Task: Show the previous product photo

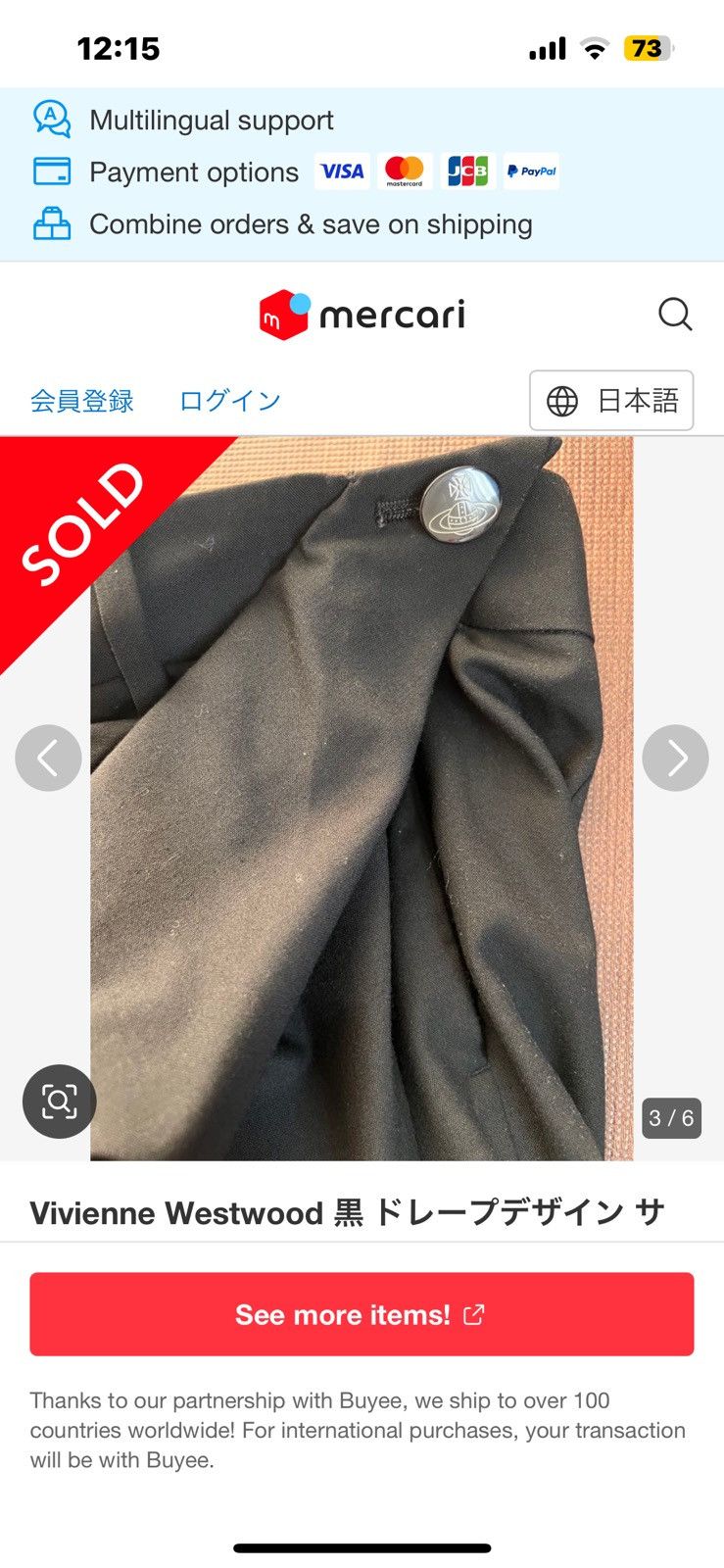Action: click(48, 758)
